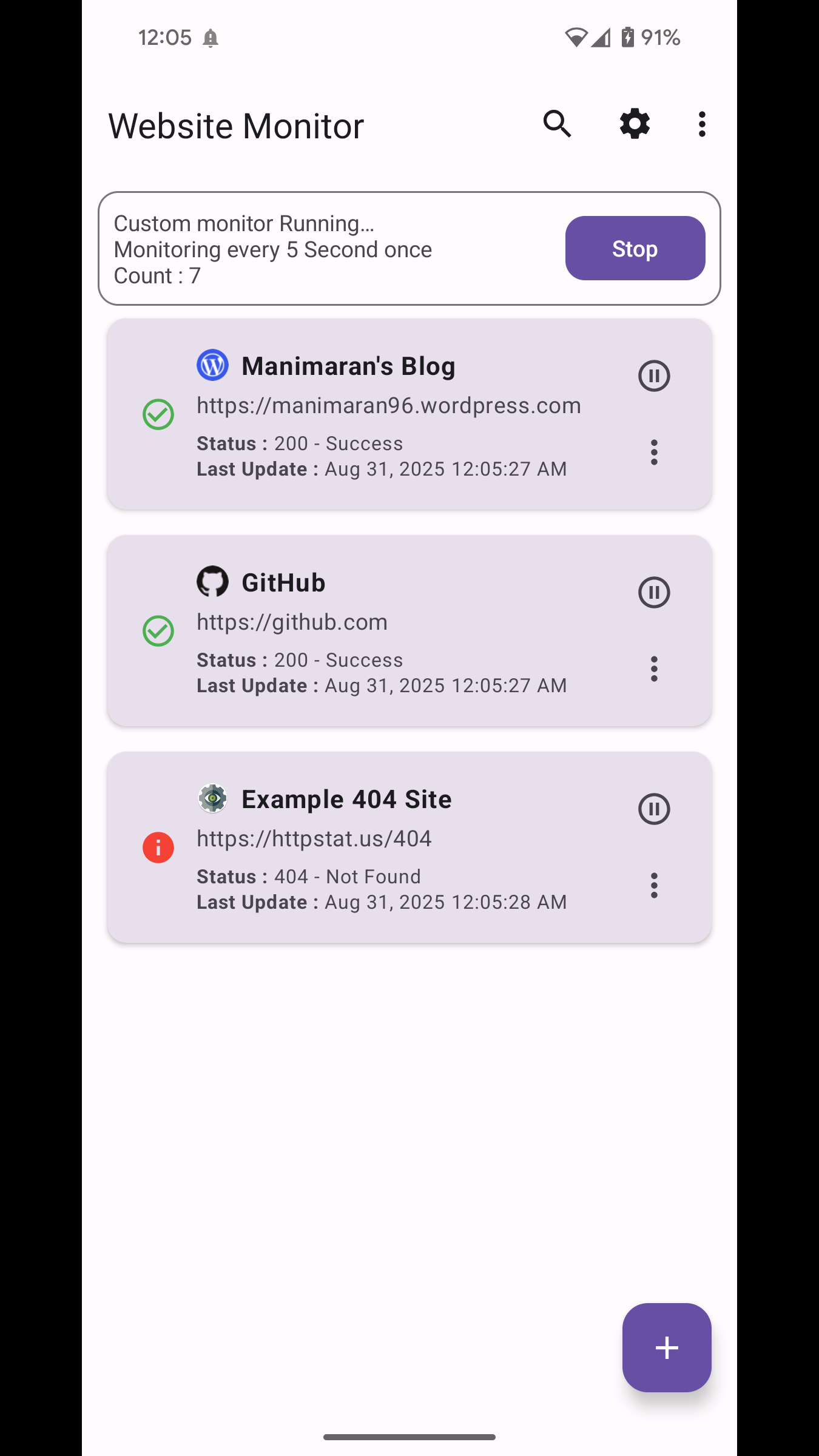The width and height of the screenshot is (819, 1456).
Task: Open the app bar overflow menu
Action: click(702, 124)
